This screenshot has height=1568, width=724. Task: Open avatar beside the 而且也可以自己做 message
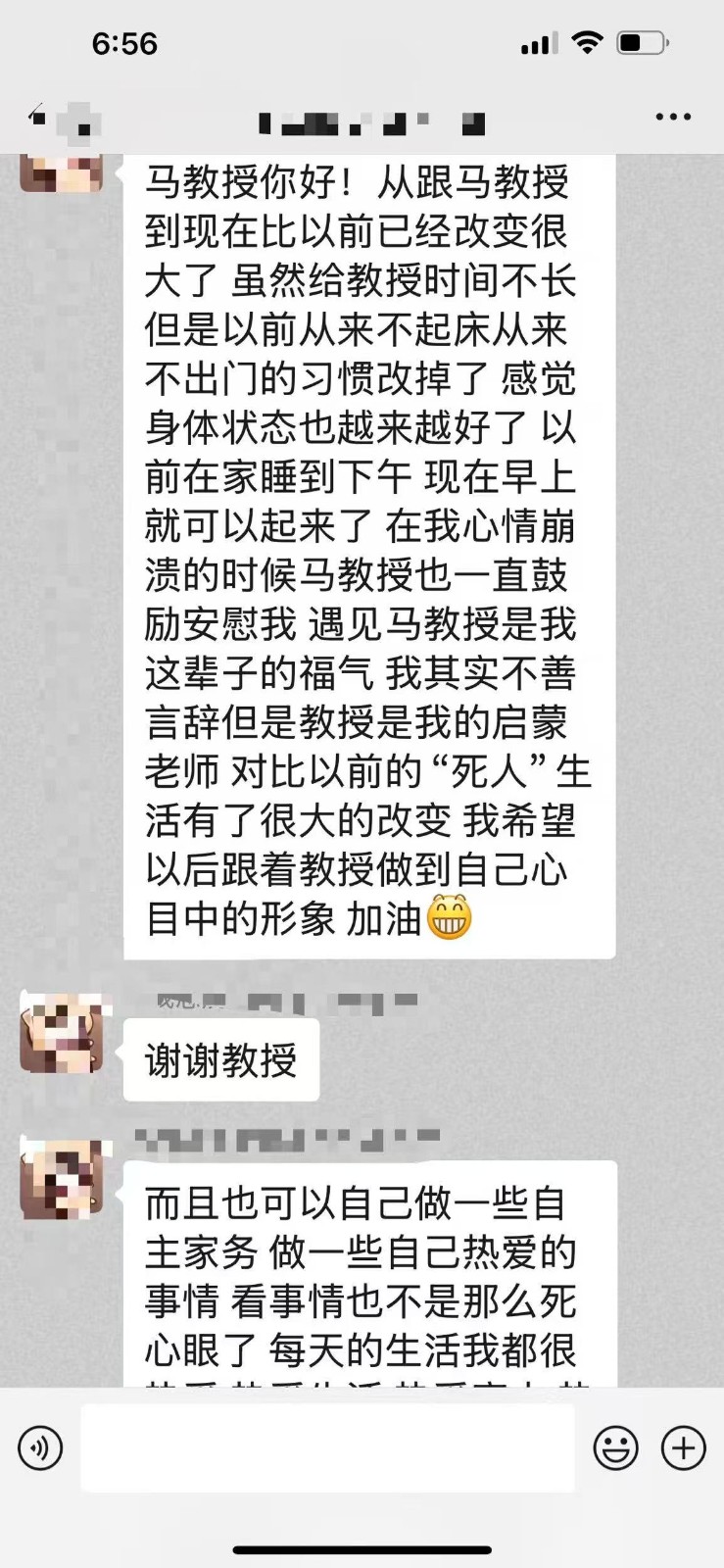point(62,1179)
